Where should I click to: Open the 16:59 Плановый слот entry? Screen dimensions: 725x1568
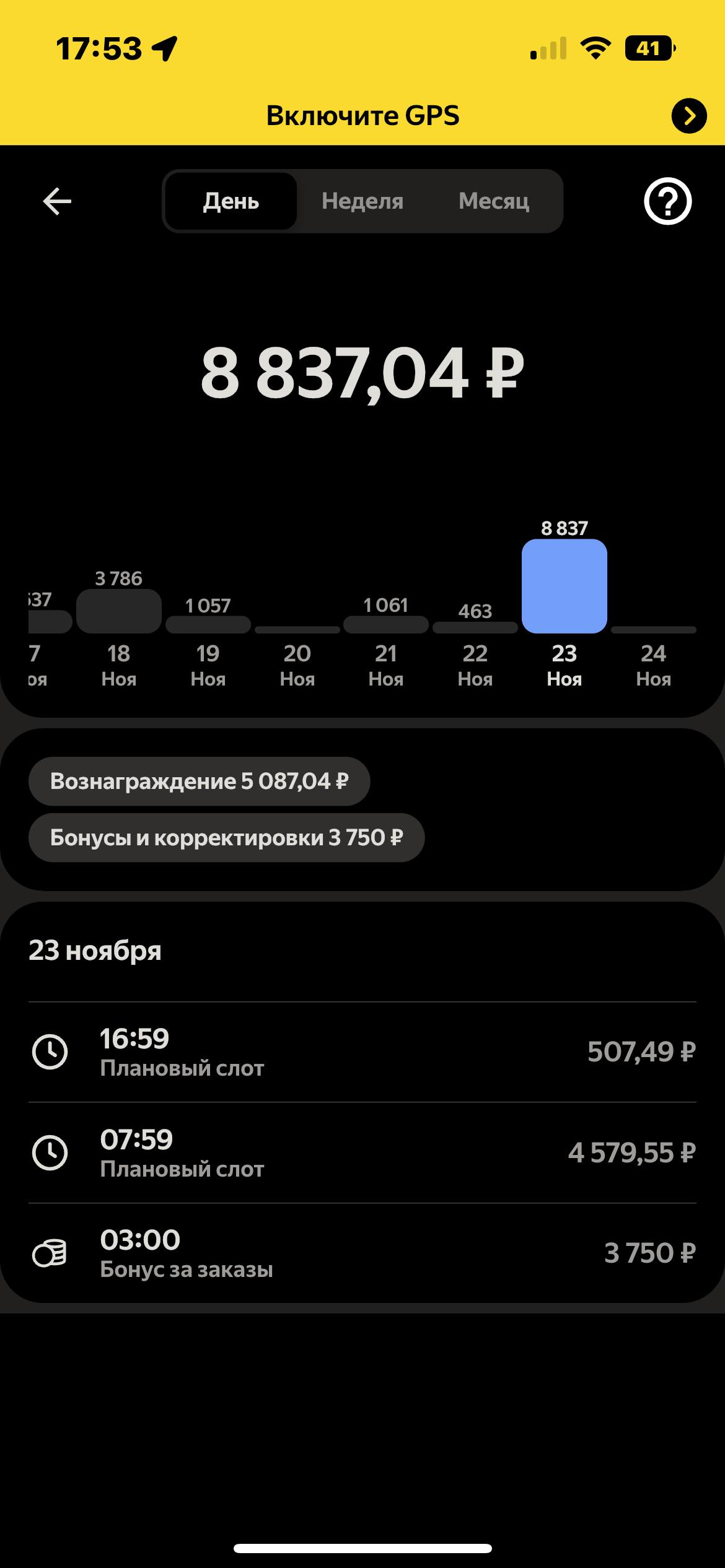[x=362, y=1052]
